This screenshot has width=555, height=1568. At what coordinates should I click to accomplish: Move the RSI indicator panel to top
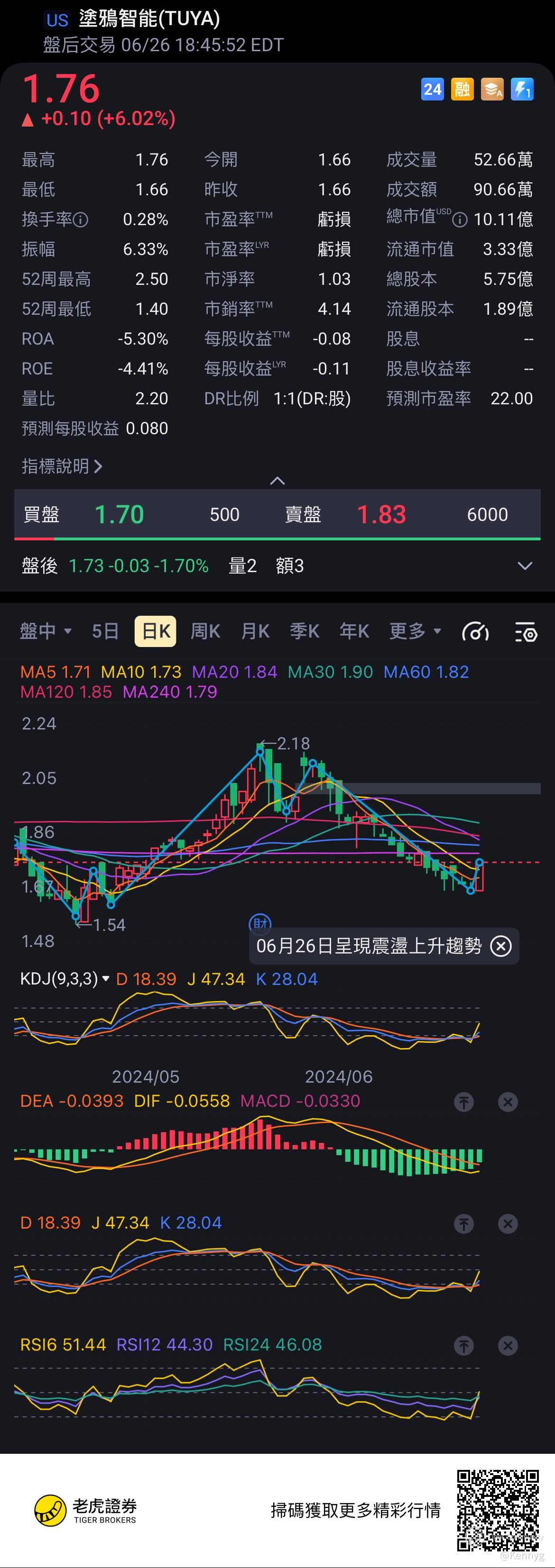(x=463, y=1345)
